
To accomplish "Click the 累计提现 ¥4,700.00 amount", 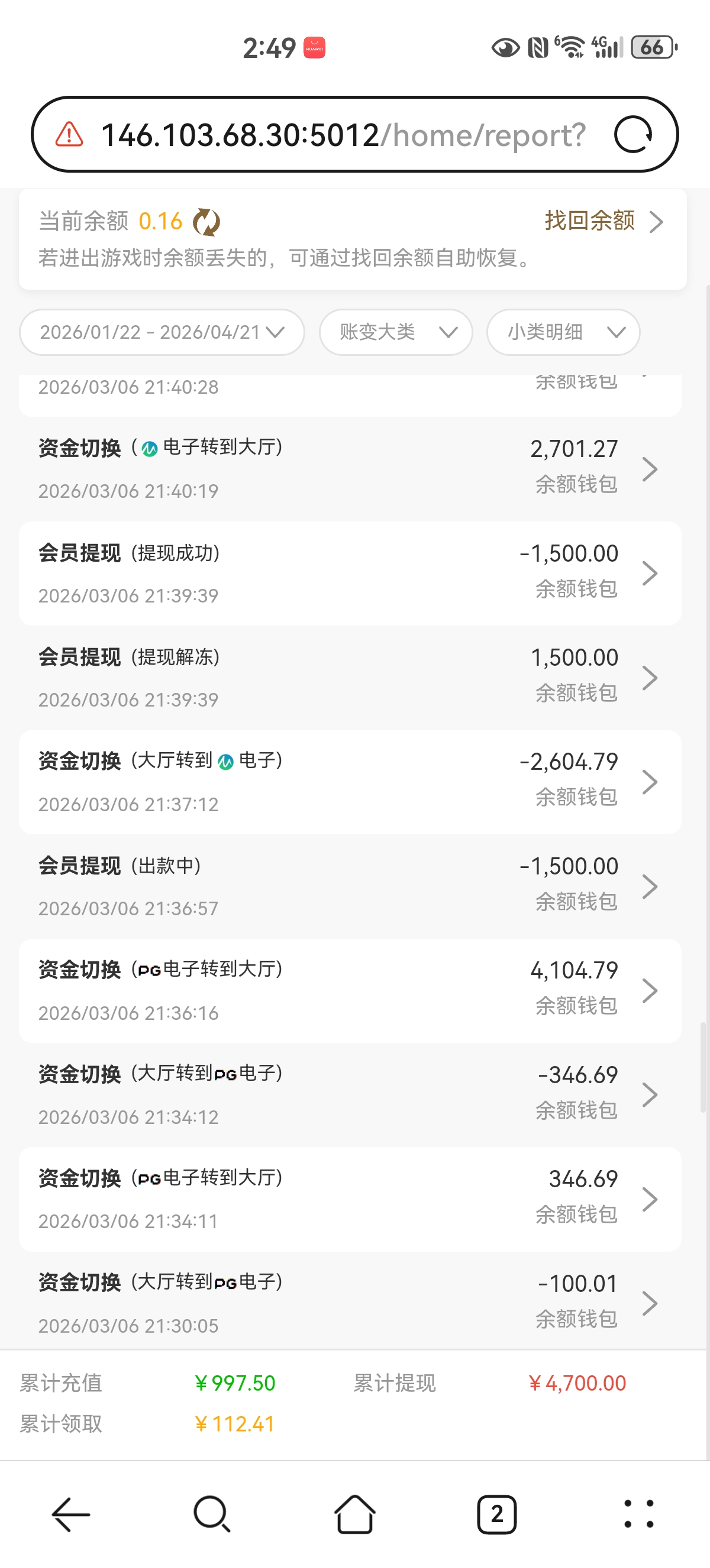I will [x=577, y=1383].
